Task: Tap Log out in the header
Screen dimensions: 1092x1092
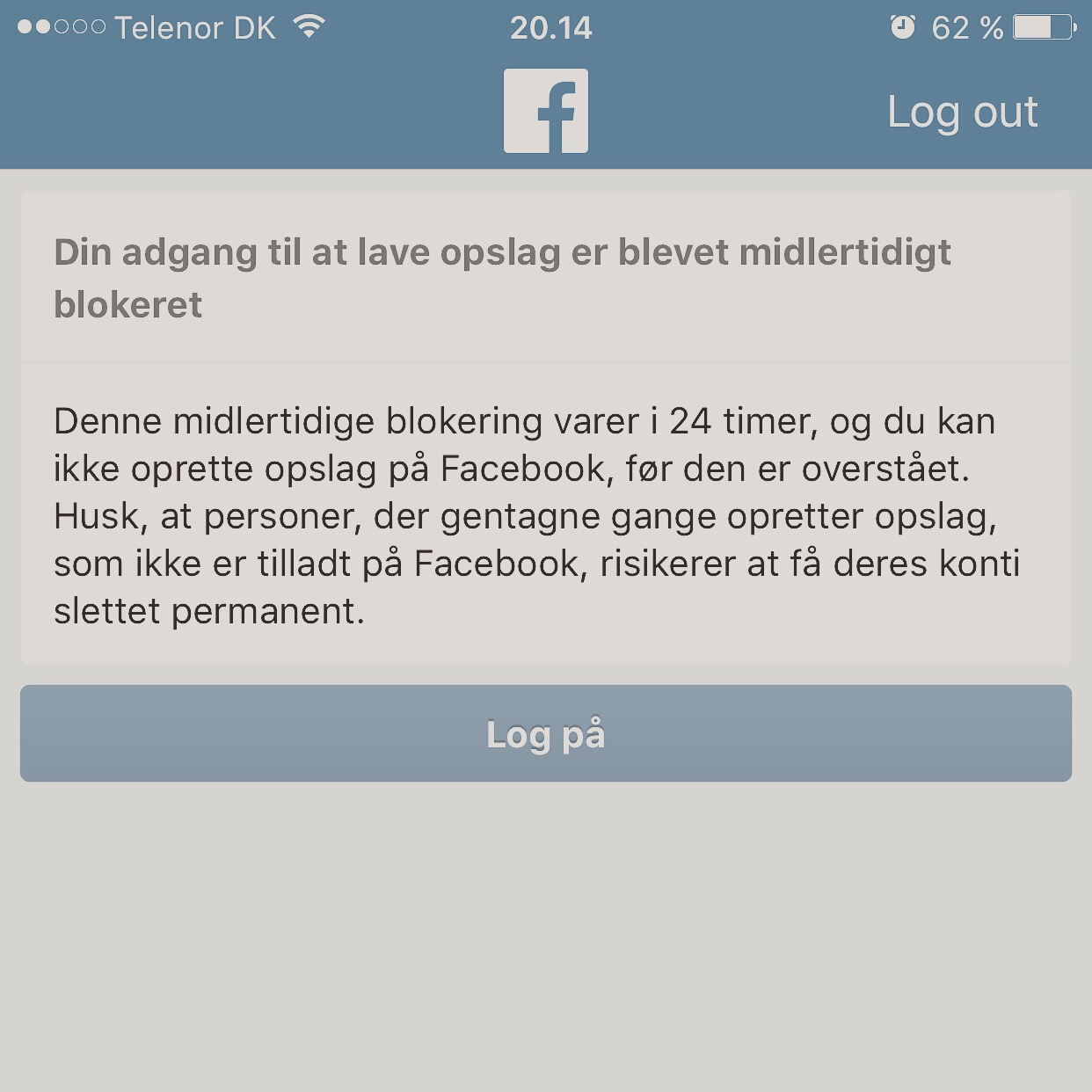Action: pyautogui.click(x=962, y=113)
